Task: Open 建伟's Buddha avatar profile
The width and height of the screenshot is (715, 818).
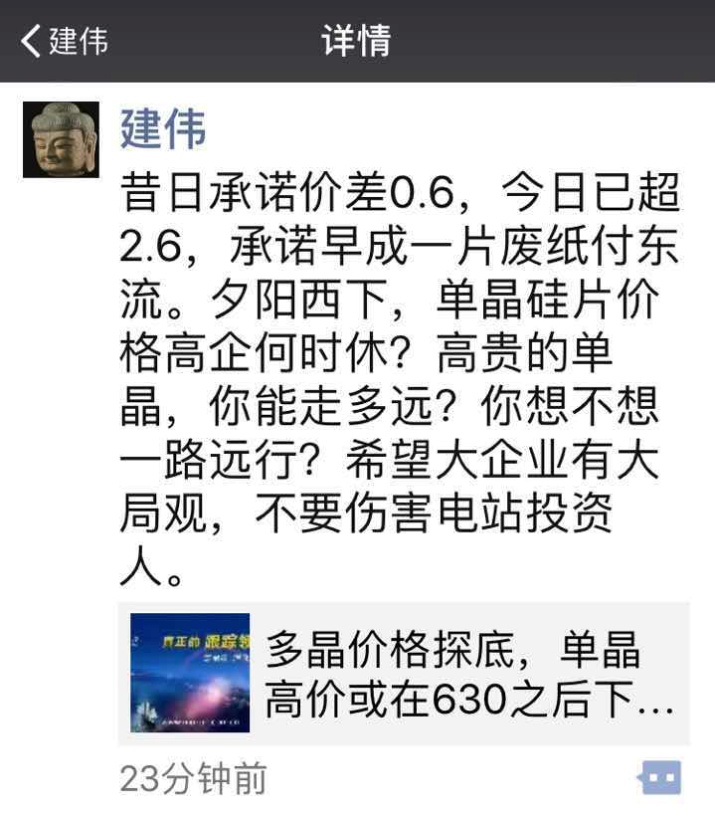Action: 61,139
